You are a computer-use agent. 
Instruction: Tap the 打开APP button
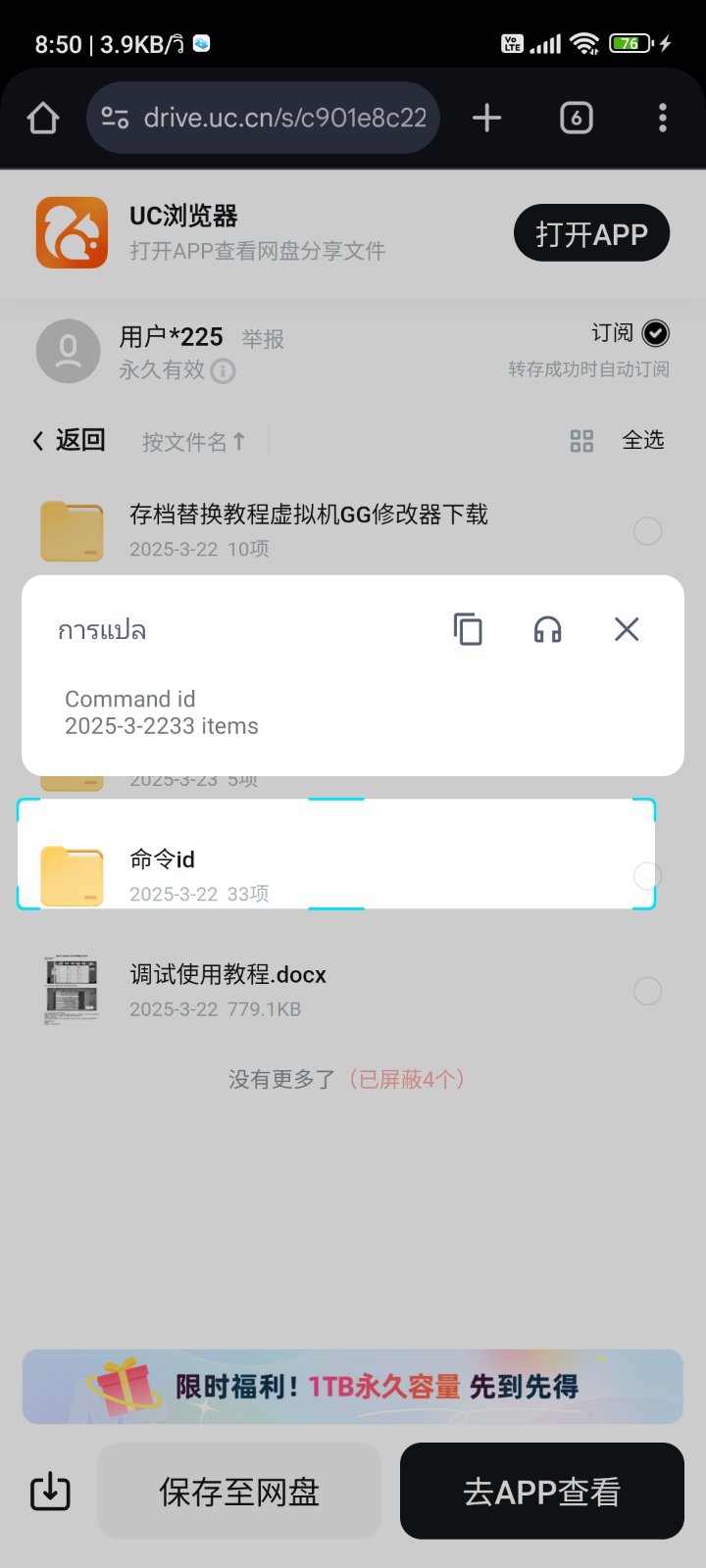click(591, 234)
